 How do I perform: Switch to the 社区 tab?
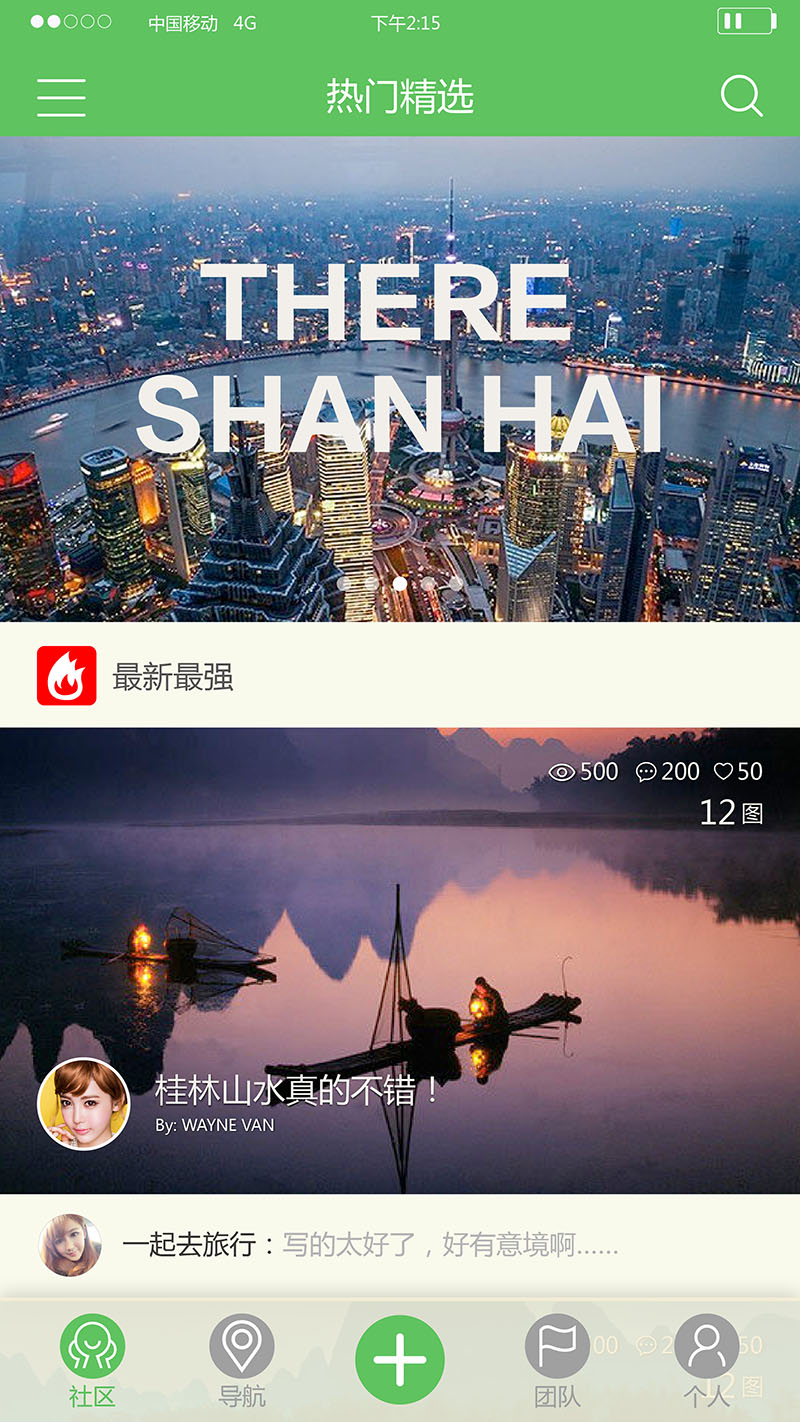pos(92,1360)
